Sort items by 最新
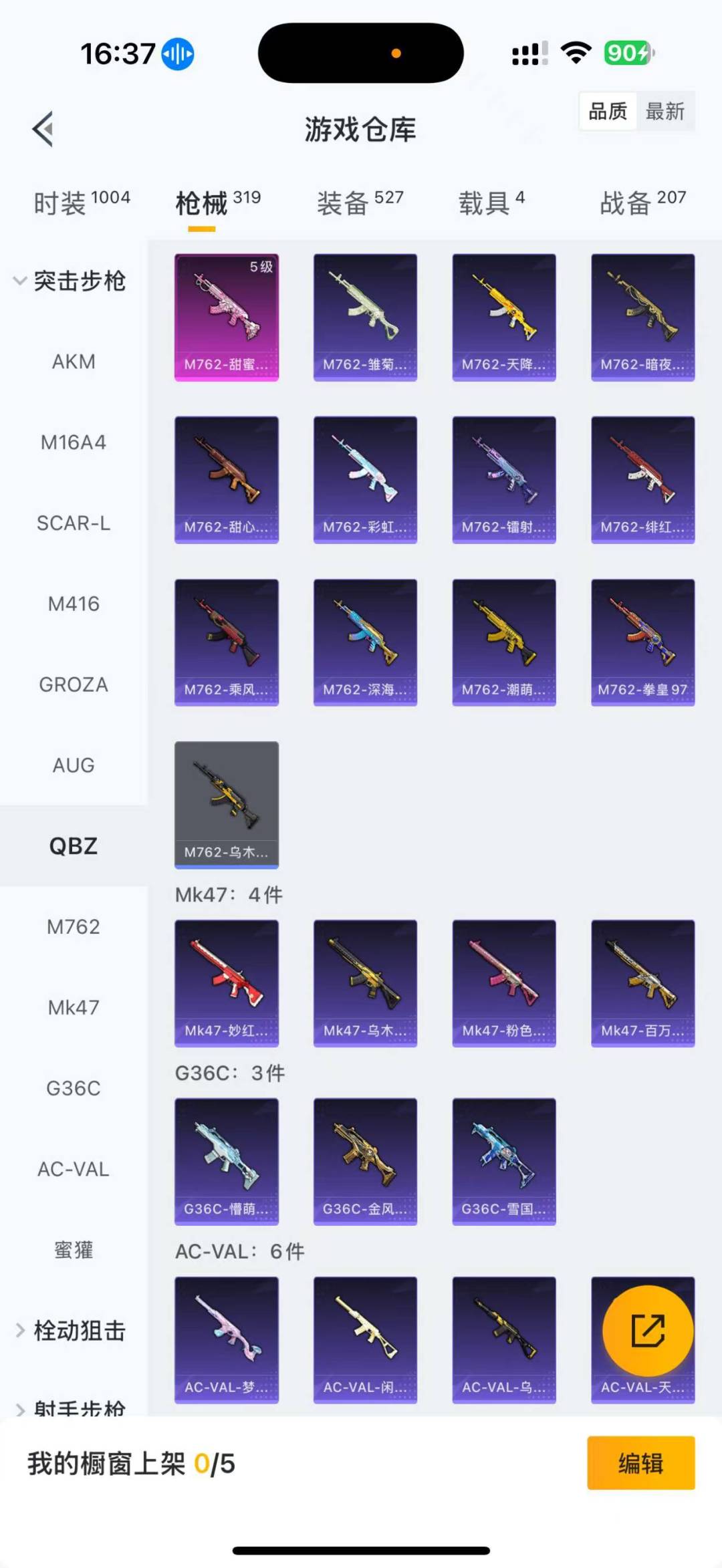 tap(665, 111)
